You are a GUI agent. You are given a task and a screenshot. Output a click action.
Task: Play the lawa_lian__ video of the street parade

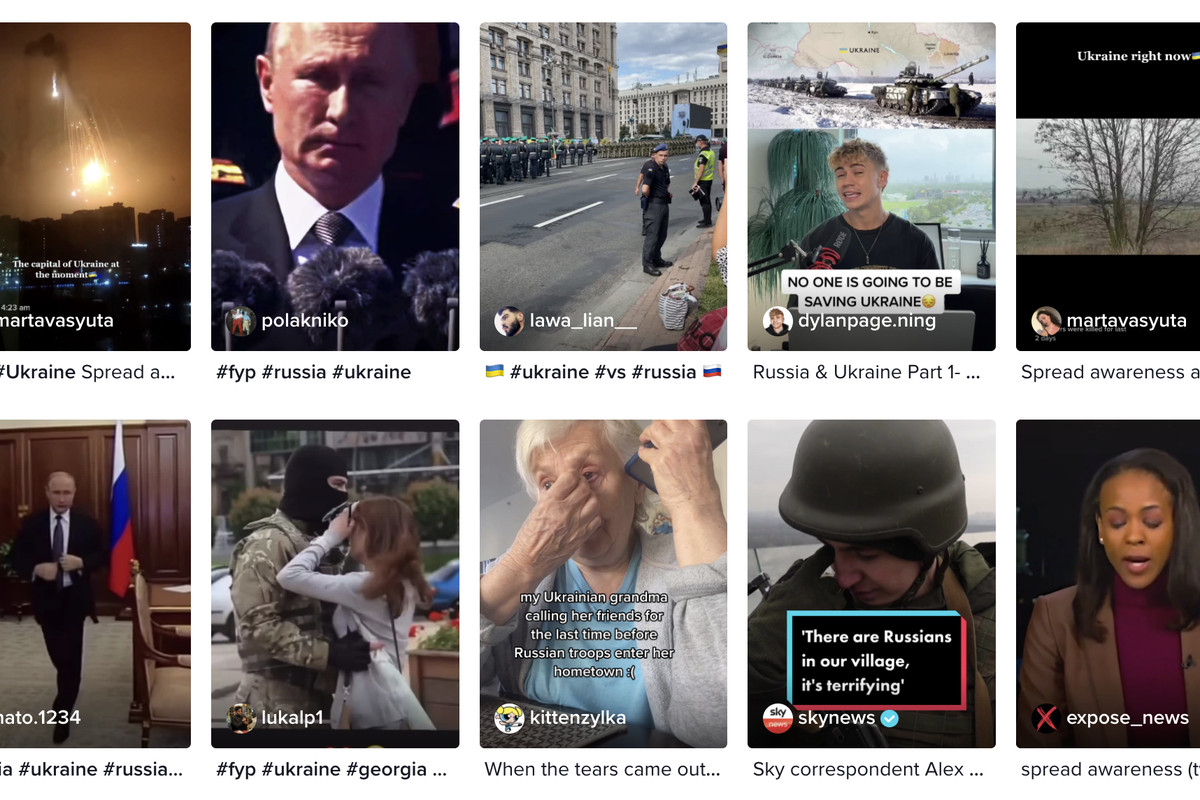[x=603, y=187]
